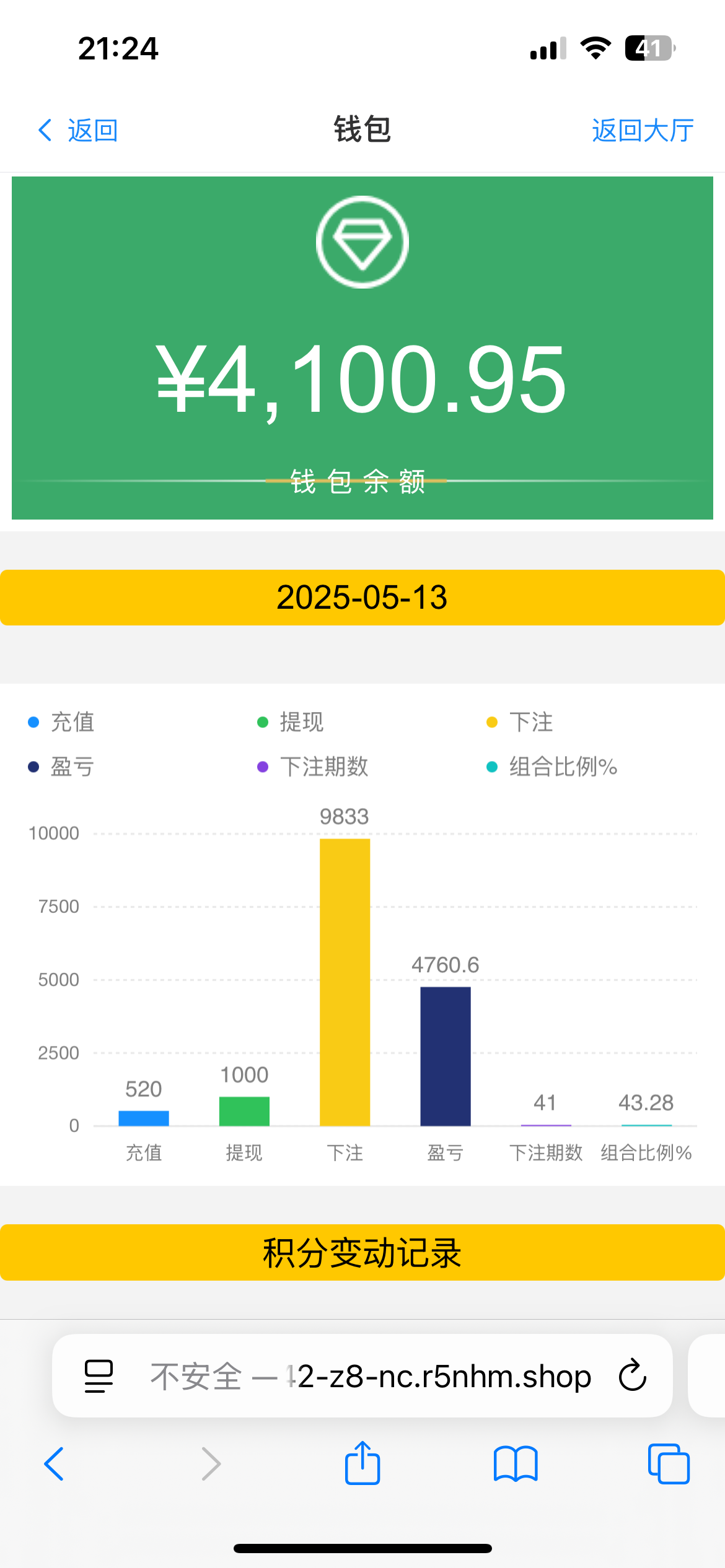Show open Safari tabs

pyautogui.click(x=669, y=1464)
